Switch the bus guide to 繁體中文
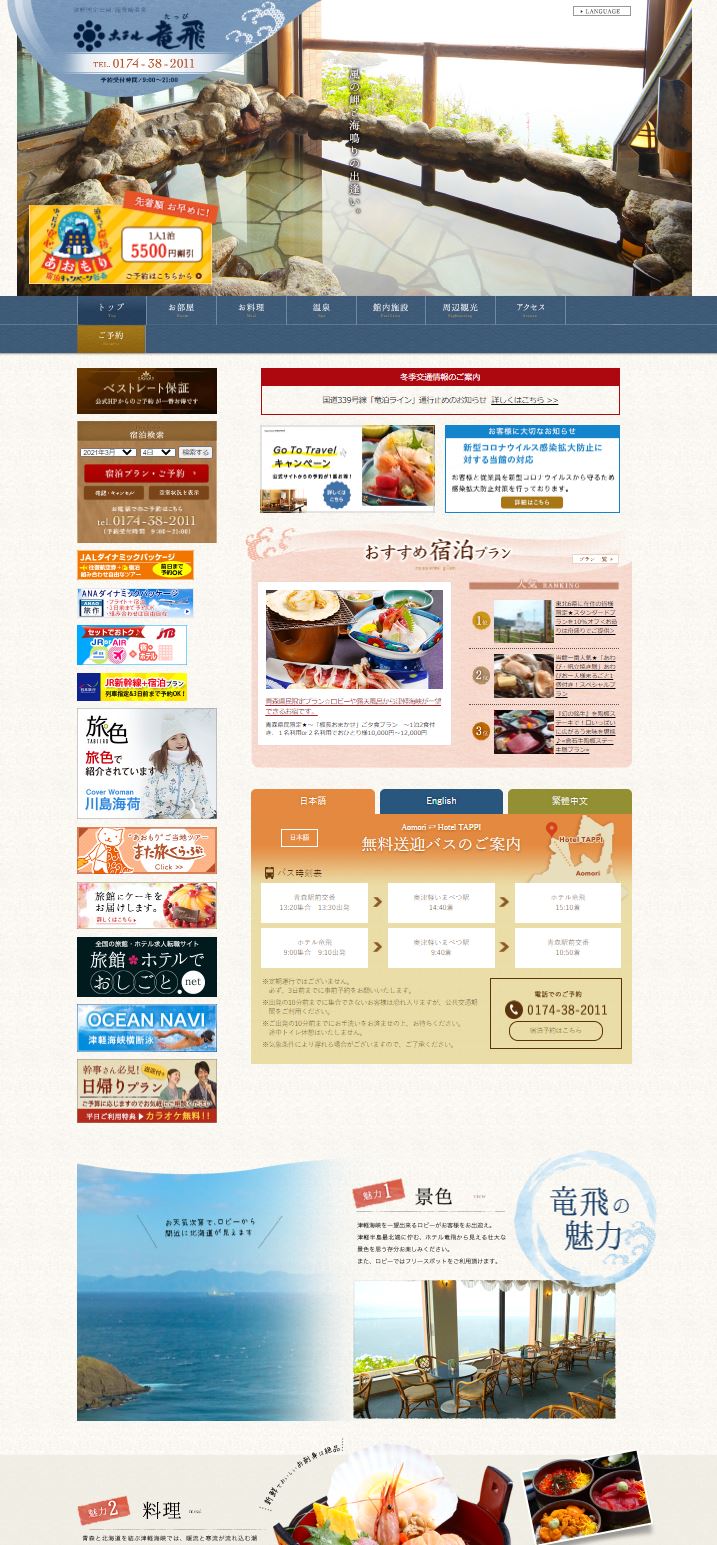The height and width of the screenshot is (1545, 717). (x=569, y=801)
